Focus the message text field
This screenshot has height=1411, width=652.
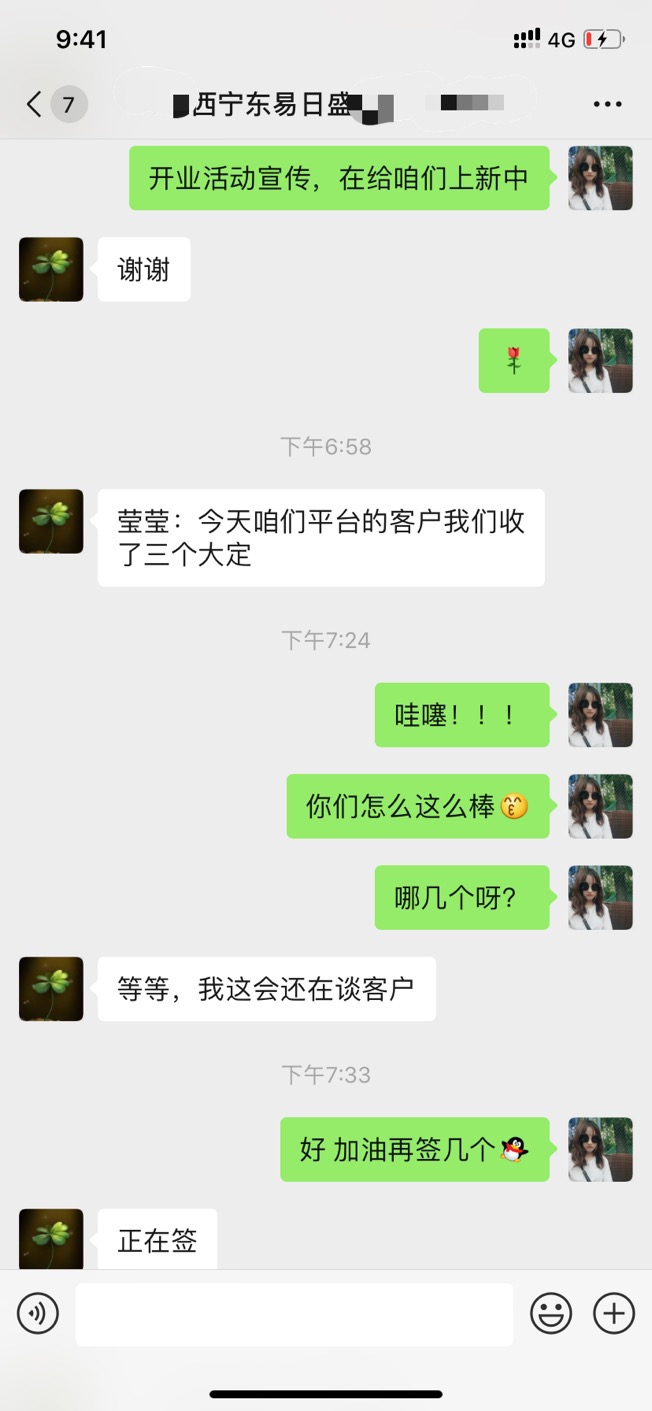pyautogui.click(x=294, y=1314)
